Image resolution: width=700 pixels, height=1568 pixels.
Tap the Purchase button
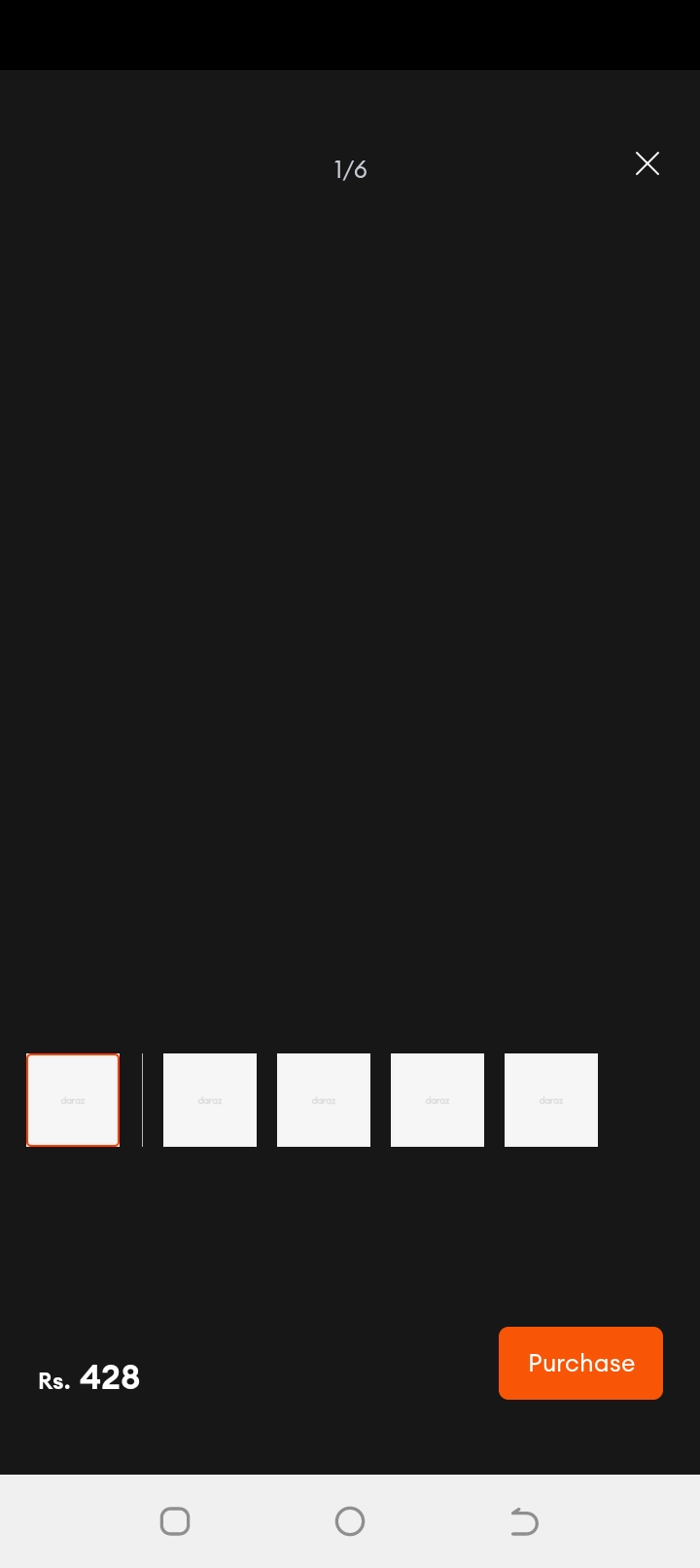[x=580, y=1363]
